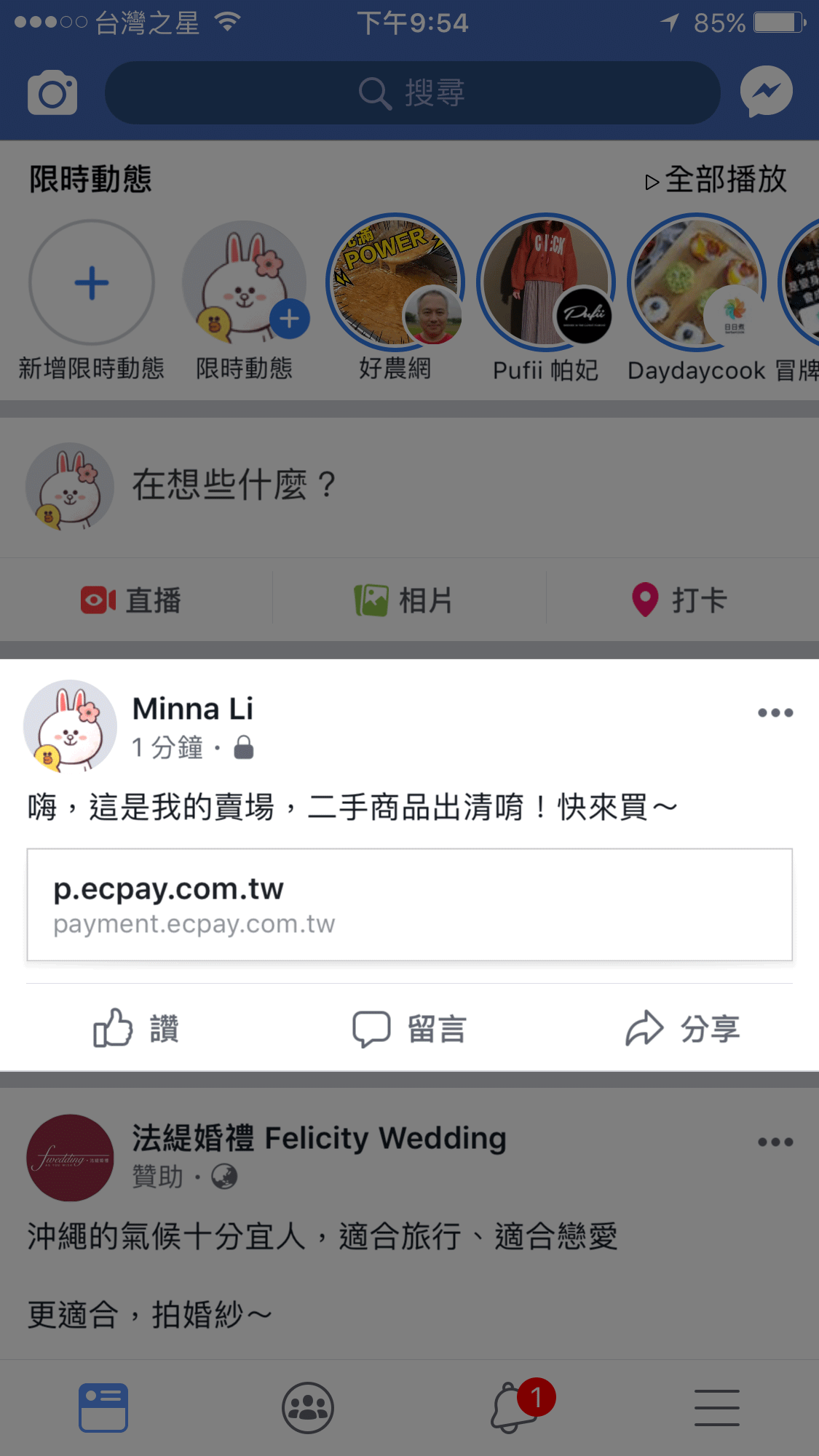Add a photo with 相片
Image resolution: width=819 pixels, height=1456 pixels.
(x=405, y=600)
